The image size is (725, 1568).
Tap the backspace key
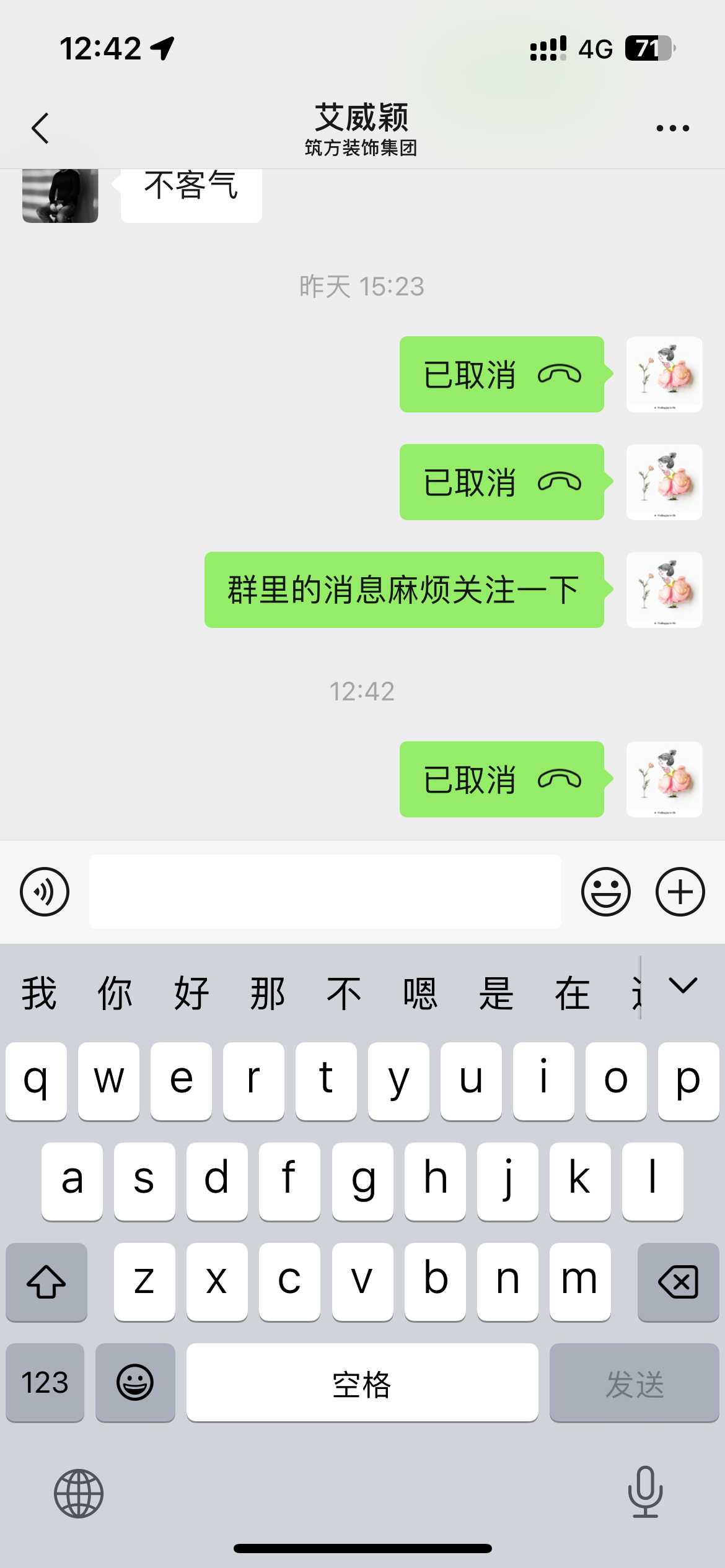[678, 1282]
